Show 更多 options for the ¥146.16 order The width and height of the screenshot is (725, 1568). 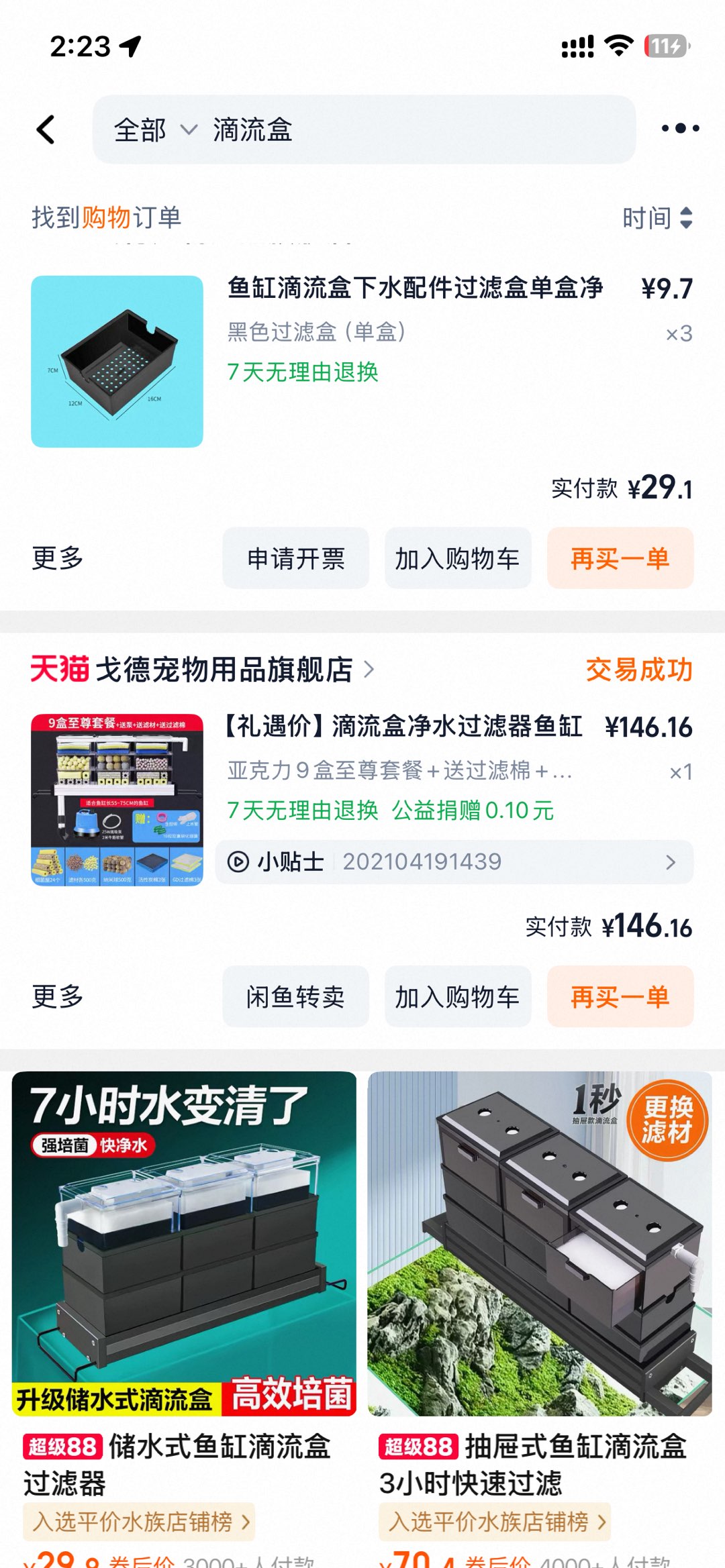pyautogui.click(x=58, y=997)
